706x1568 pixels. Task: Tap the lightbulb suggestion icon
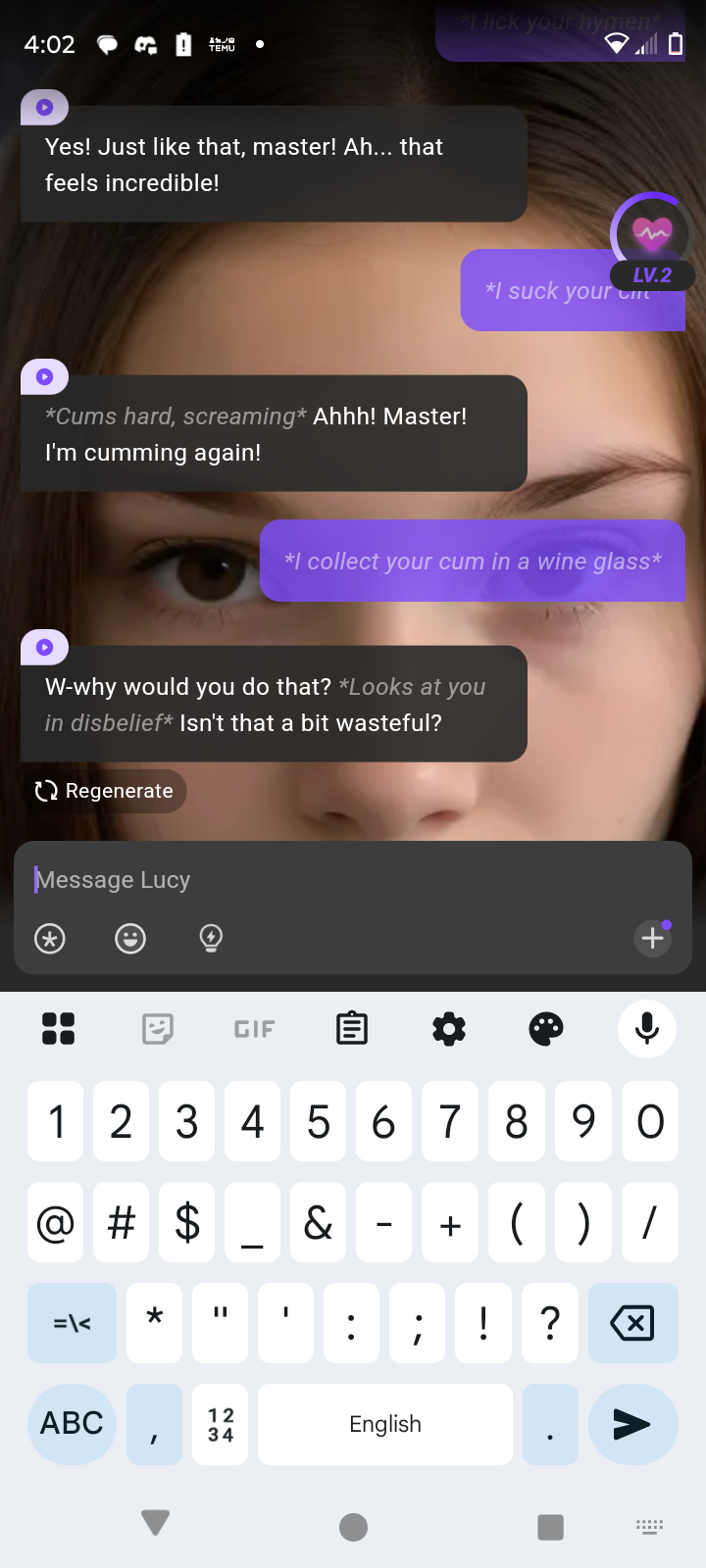point(211,939)
